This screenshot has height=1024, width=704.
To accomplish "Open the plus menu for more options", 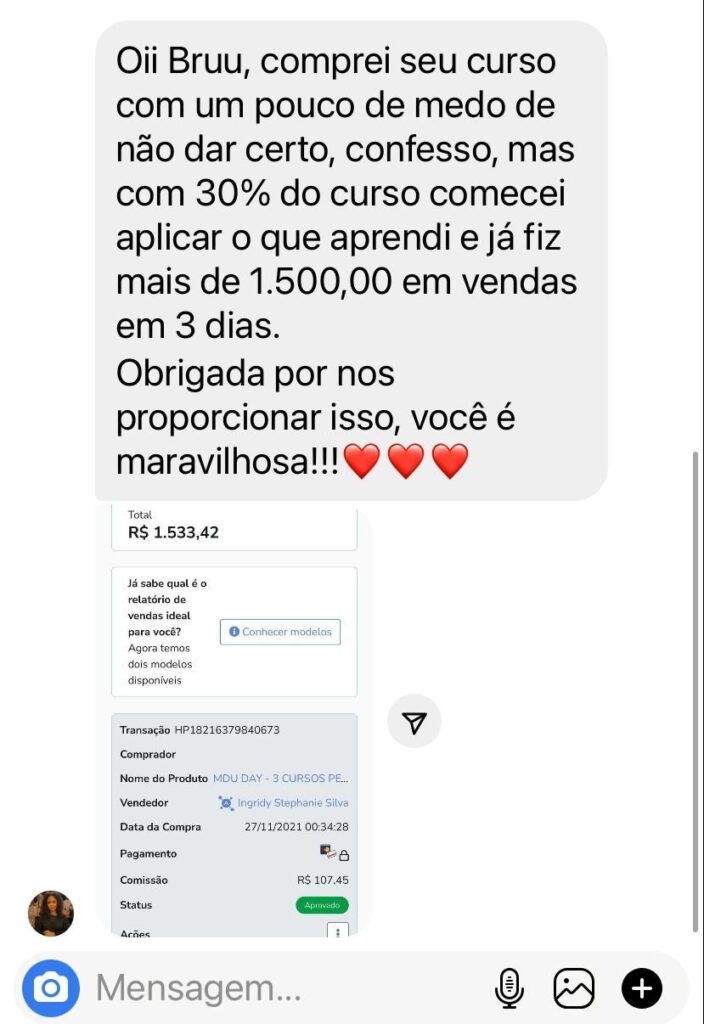I will coord(642,988).
